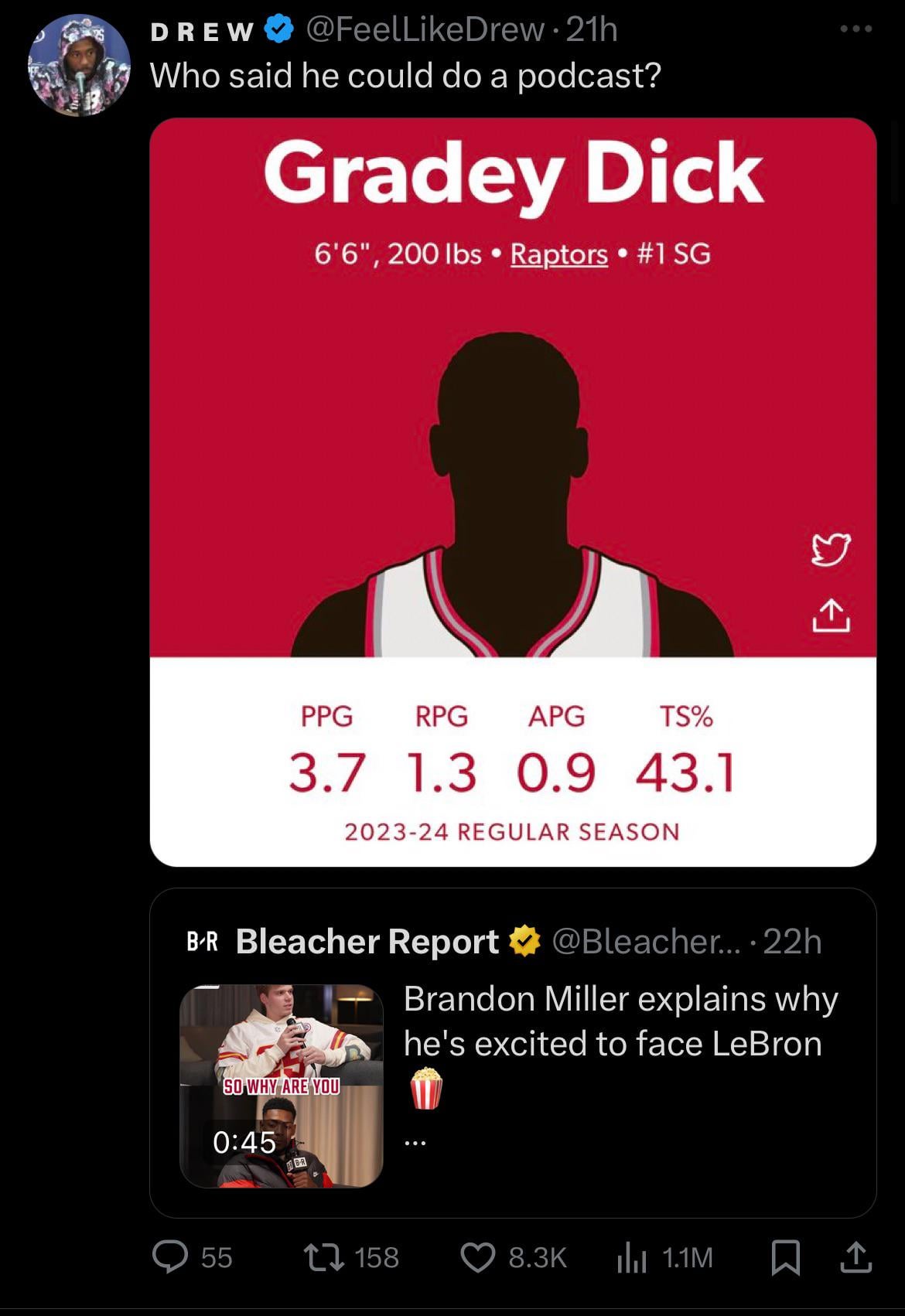Open Drew's profile picture
The image size is (905, 1316).
click(x=79, y=65)
